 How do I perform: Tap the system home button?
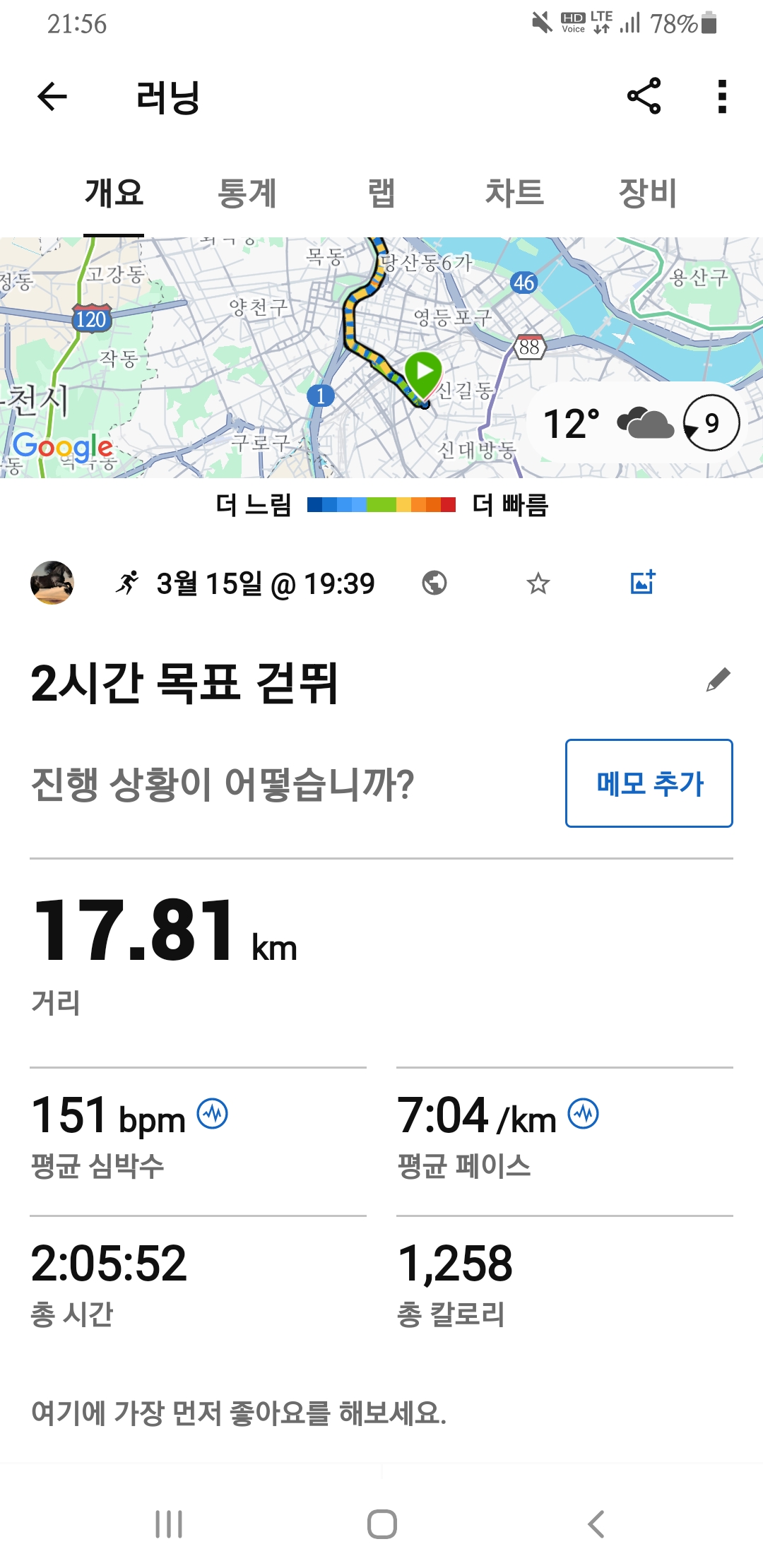coord(381,1524)
